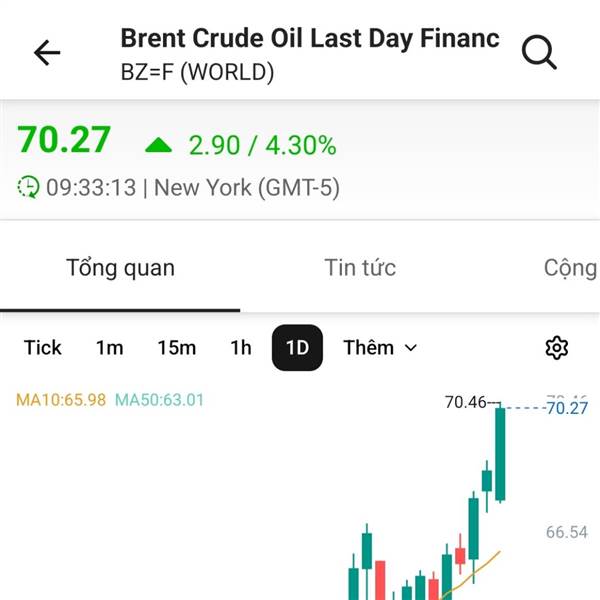Open chart settings gear icon
Viewport: 600px width, 600px height.
click(556, 348)
